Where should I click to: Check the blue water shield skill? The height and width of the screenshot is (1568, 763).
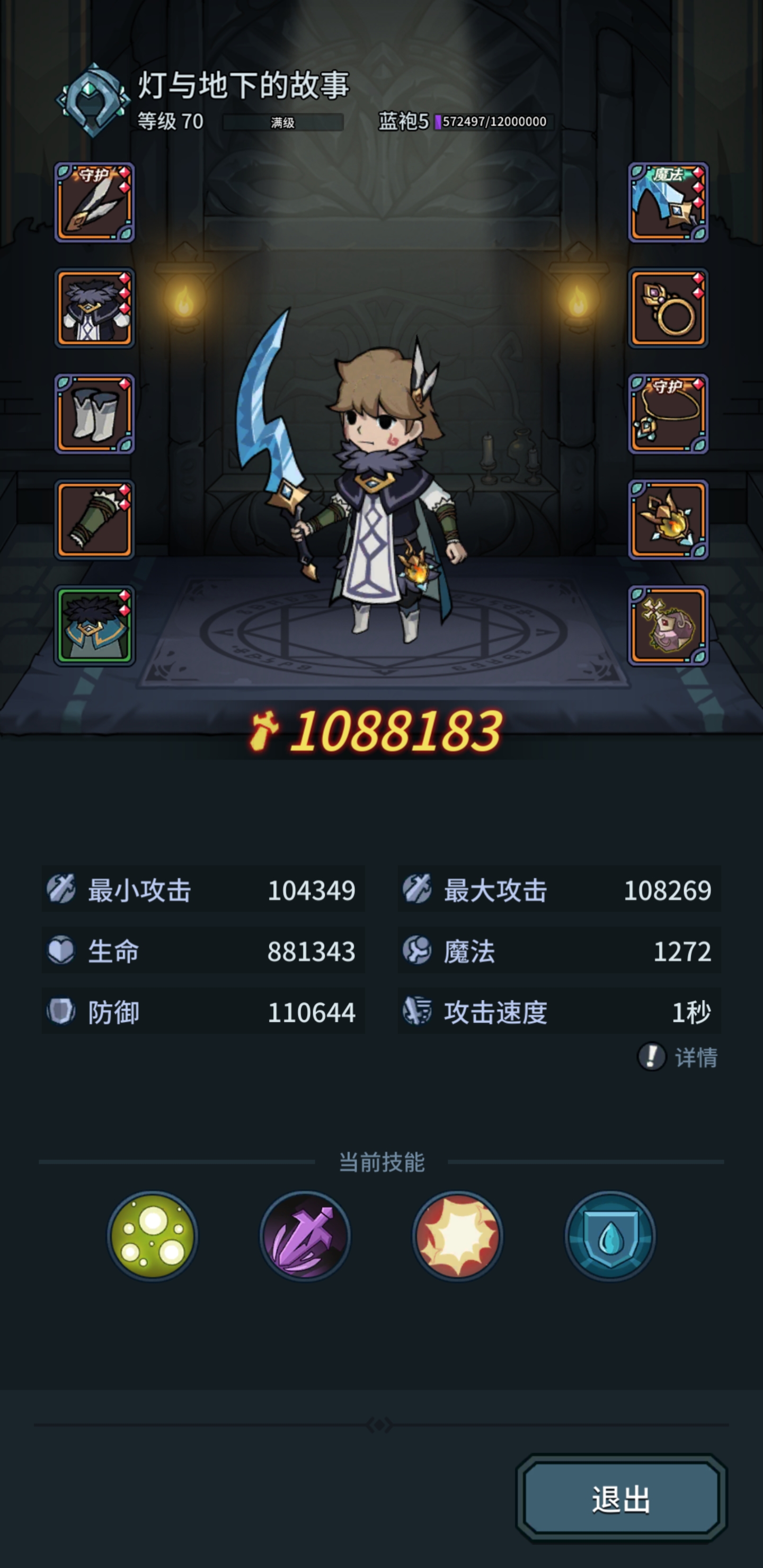[x=610, y=1236]
